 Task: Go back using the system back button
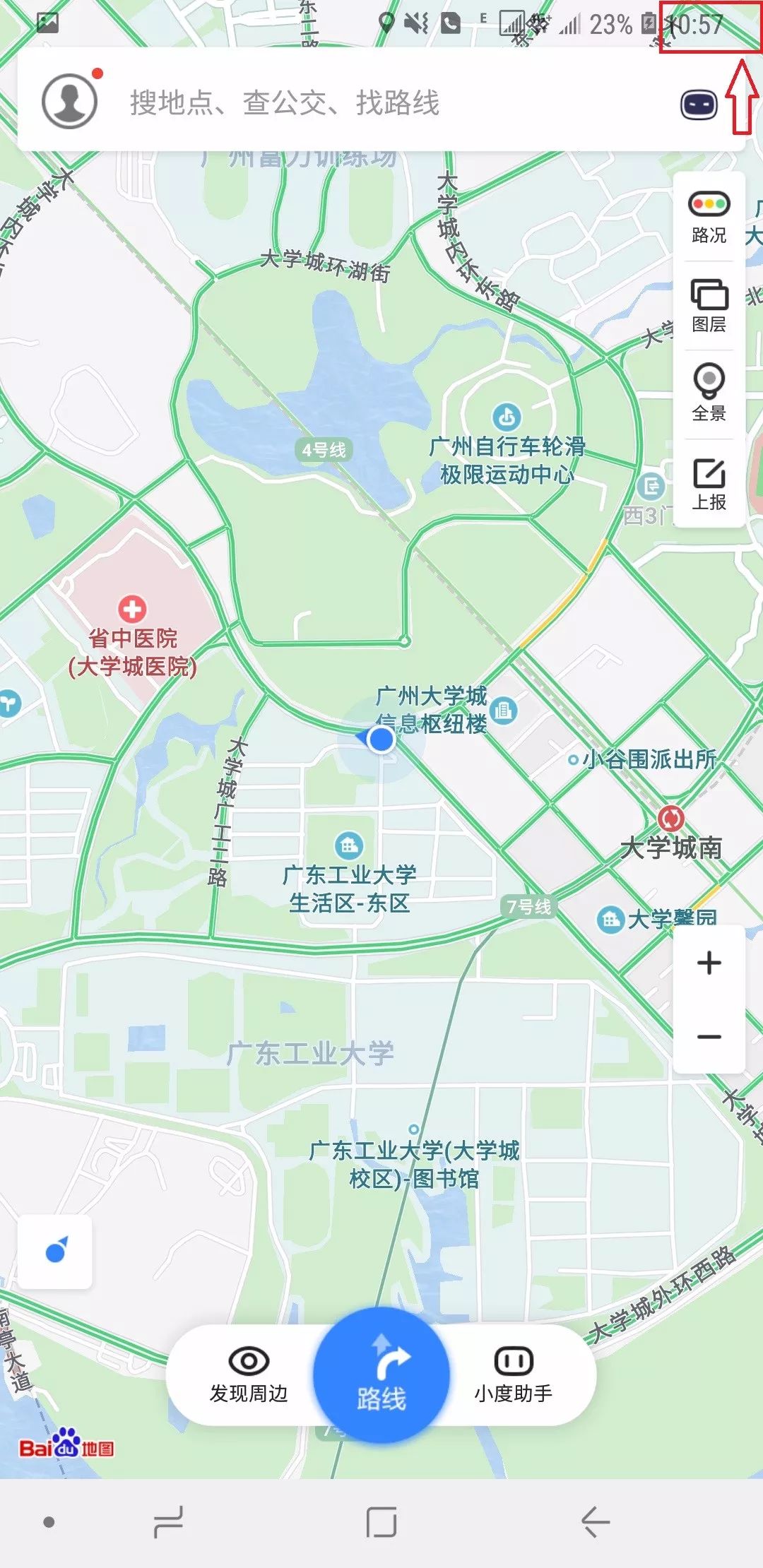[595, 1521]
